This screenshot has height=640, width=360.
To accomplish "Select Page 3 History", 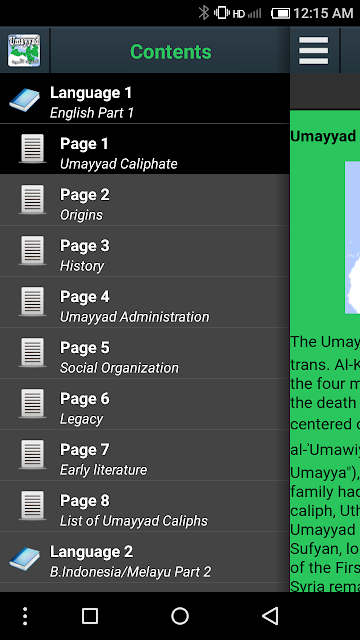I will click(144, 251).
